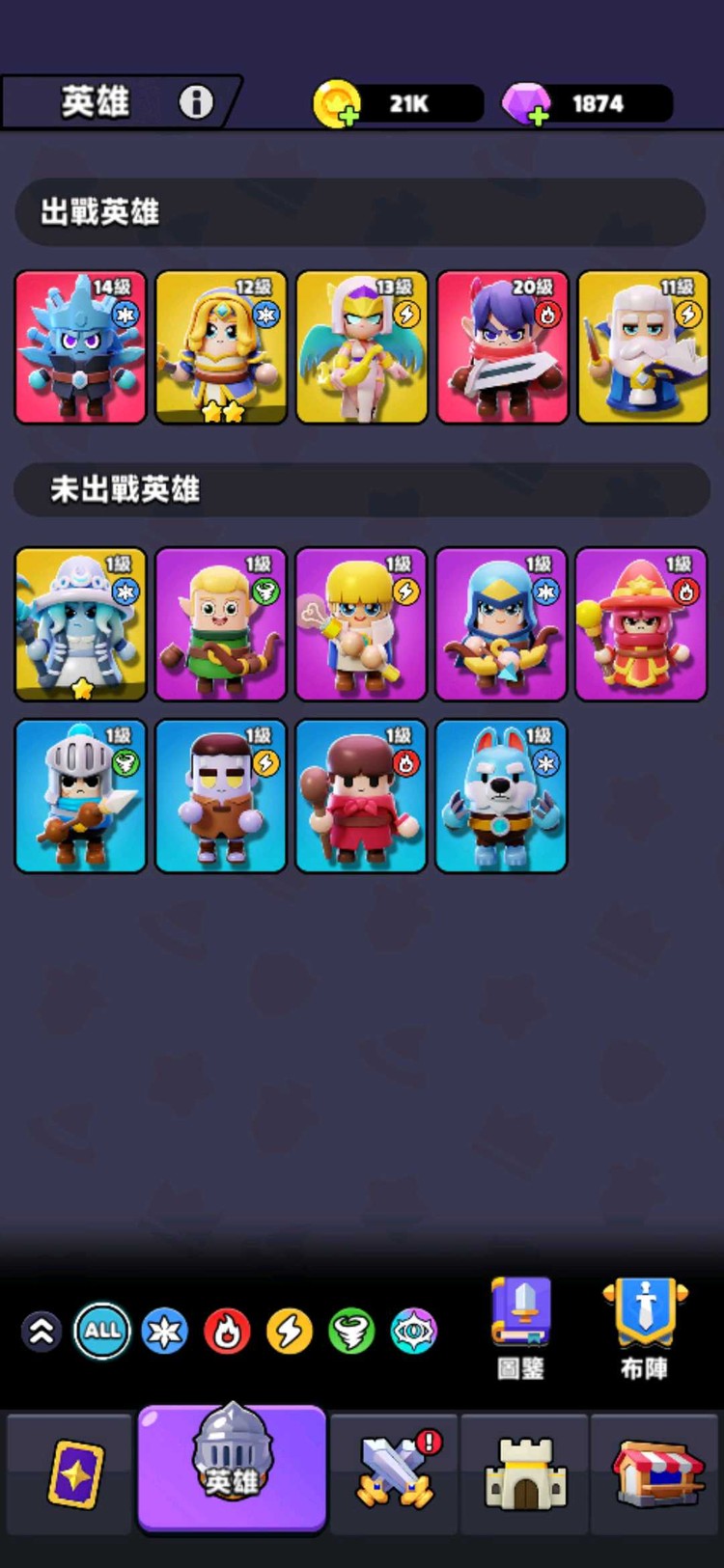Filter heroes by ice element
Screen dimensions: 724x1568
(165, 1332)
